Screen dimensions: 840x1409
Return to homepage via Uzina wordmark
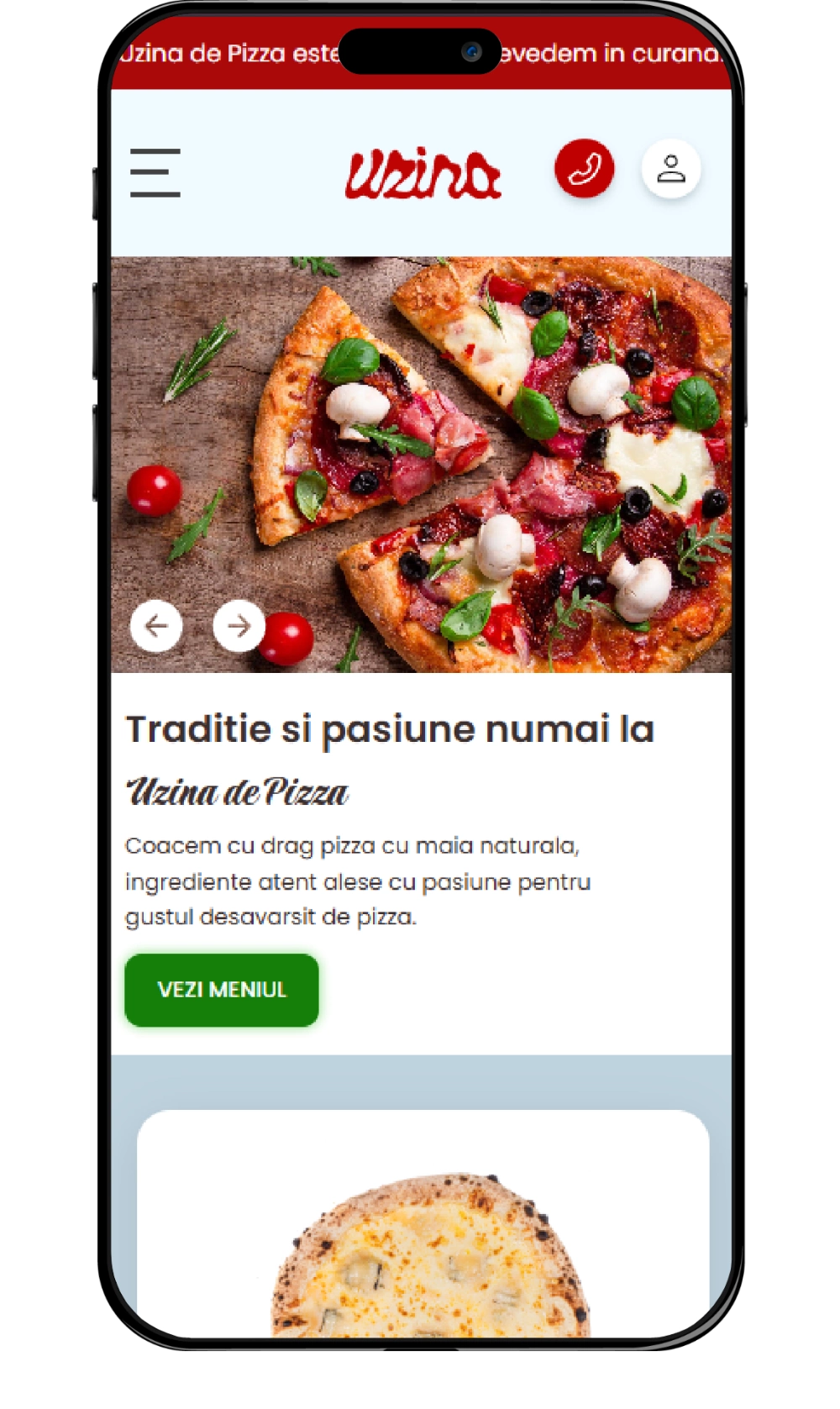point(424,171)
